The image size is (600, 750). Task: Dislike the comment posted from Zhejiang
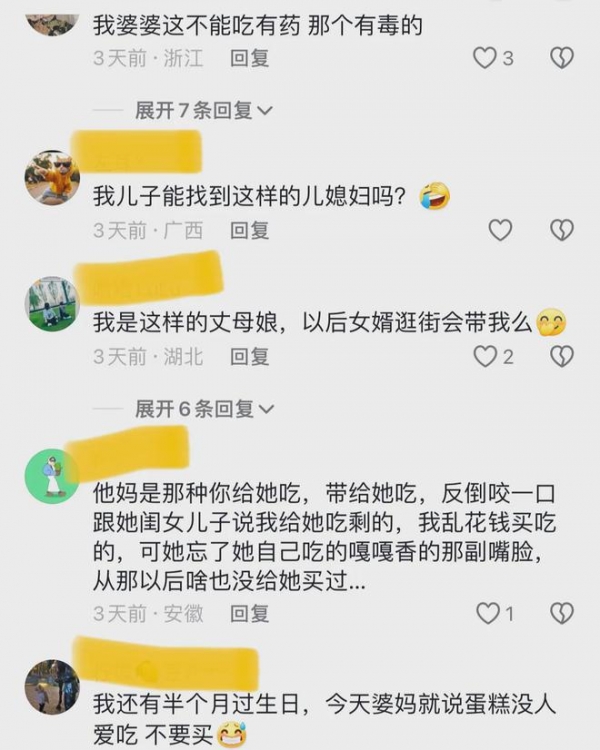(x=562, y=58)
